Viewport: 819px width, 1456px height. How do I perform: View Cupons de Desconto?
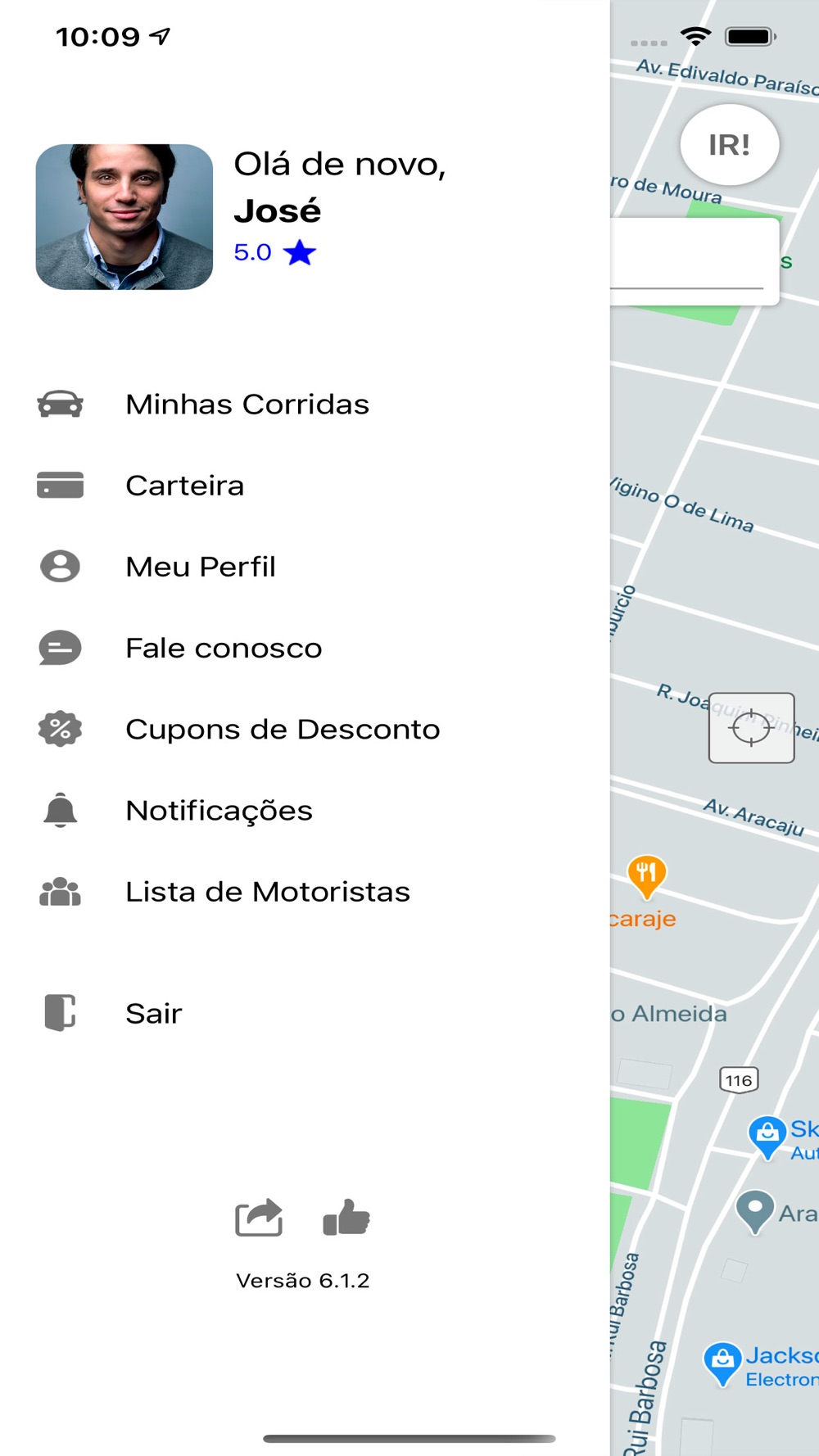click(x=282, y=729)
